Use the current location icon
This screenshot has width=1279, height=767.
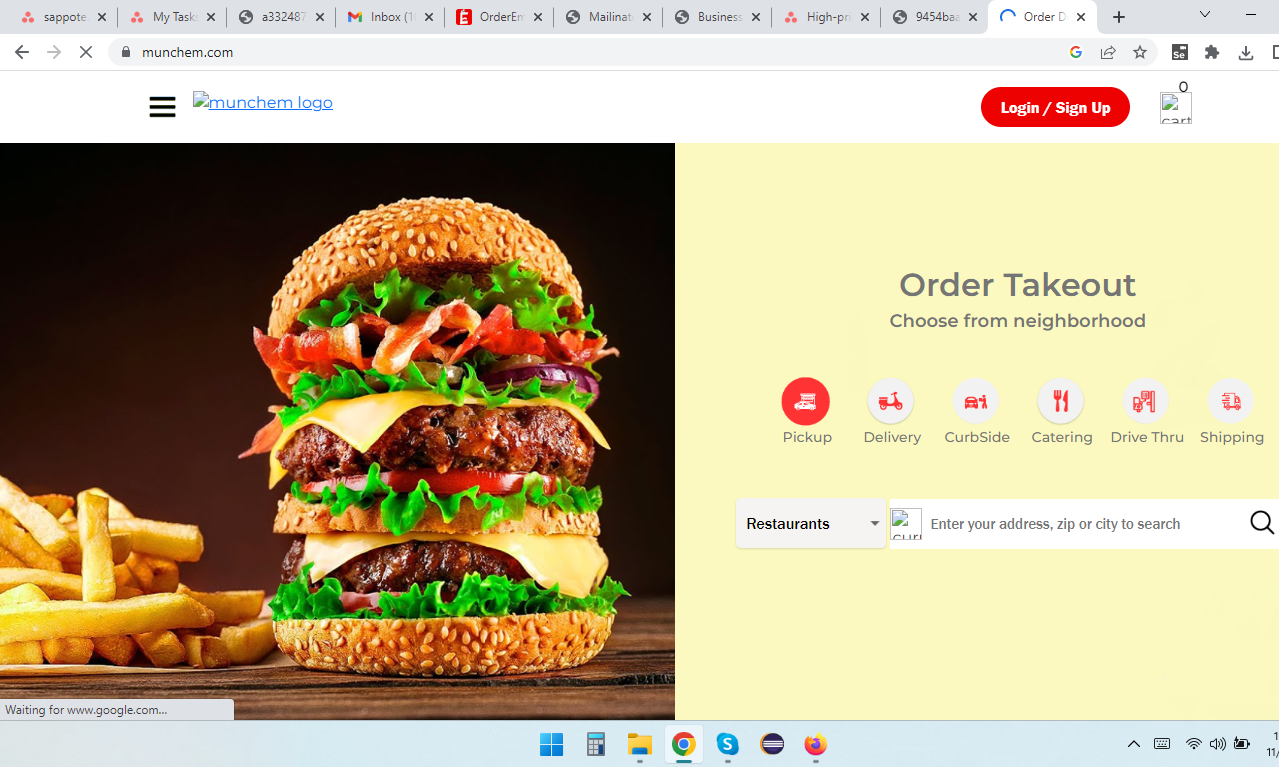906,524
